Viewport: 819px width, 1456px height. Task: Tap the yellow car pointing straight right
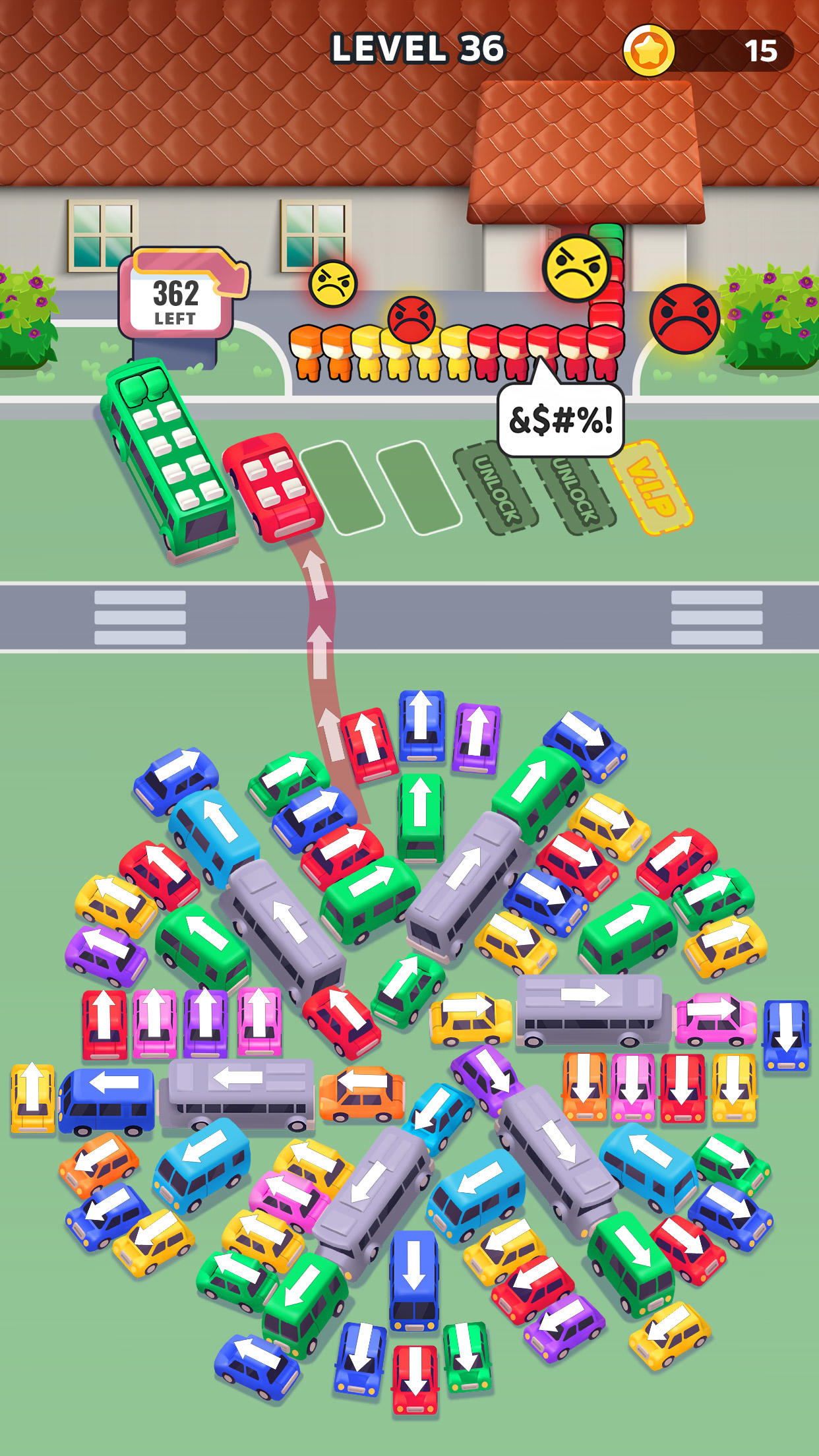click(x=470, y=1019)
